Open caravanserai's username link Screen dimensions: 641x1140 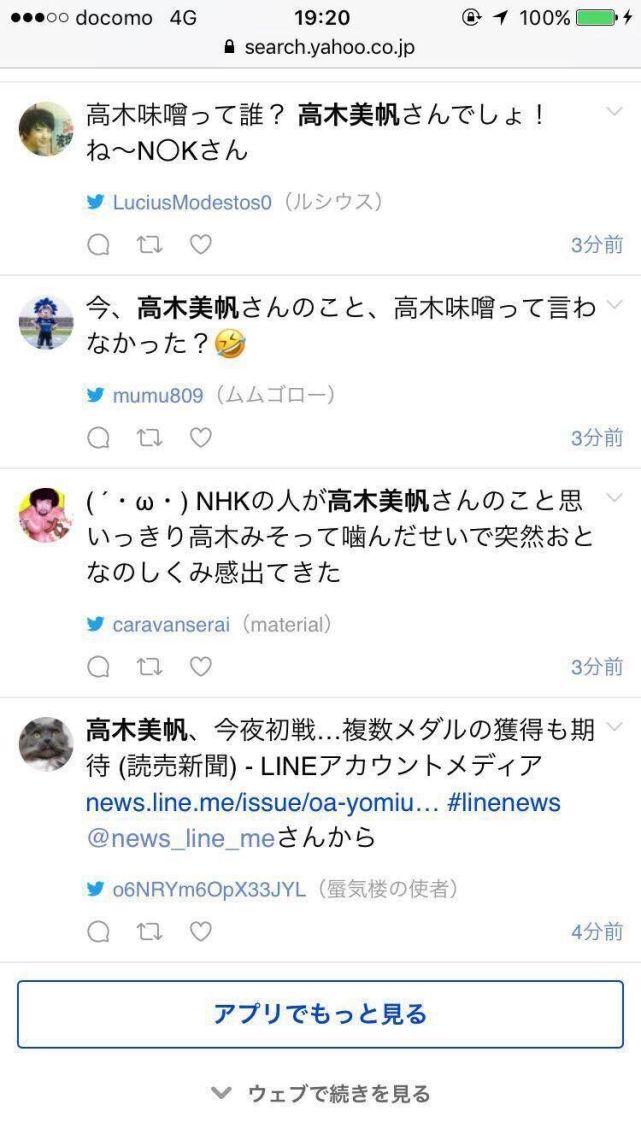click(x=171, y=625)
